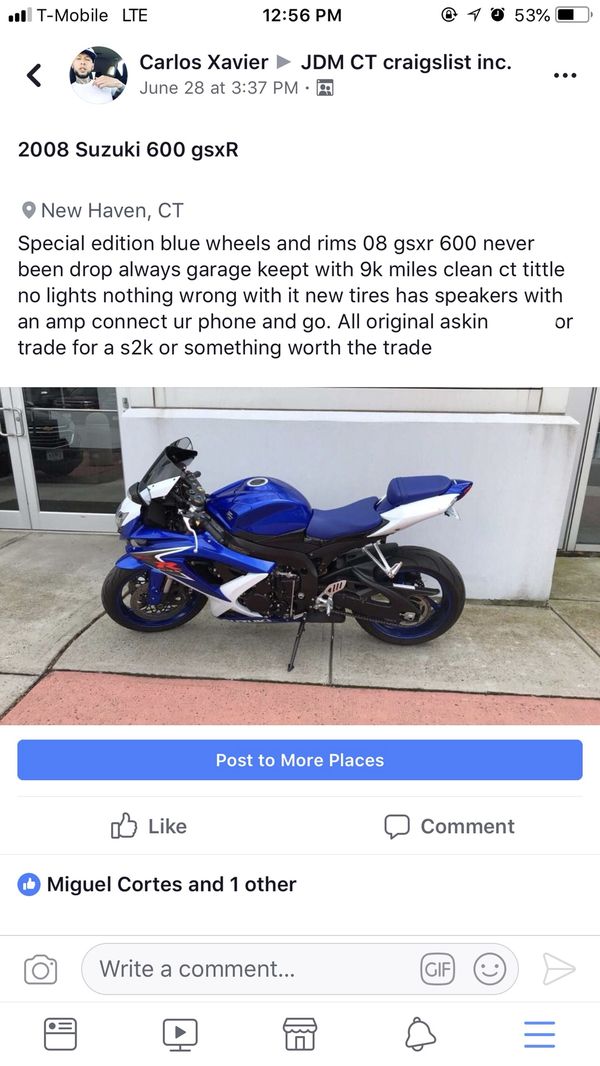Attach a photo with the camera icon
The image size is (600, 1066).
point(41,969)
